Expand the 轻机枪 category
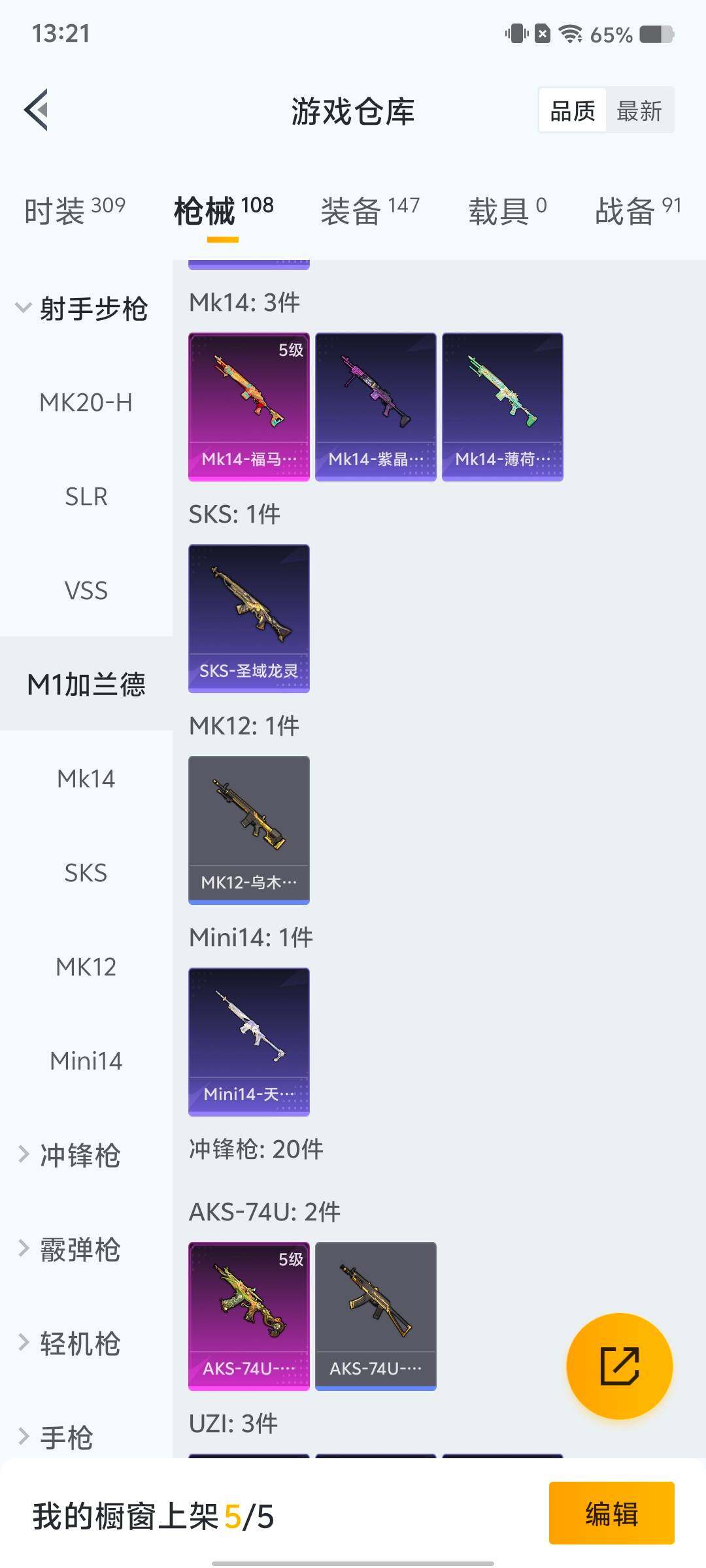The height and width of the screenshot is (1568, 706). tap(70, 1343)
